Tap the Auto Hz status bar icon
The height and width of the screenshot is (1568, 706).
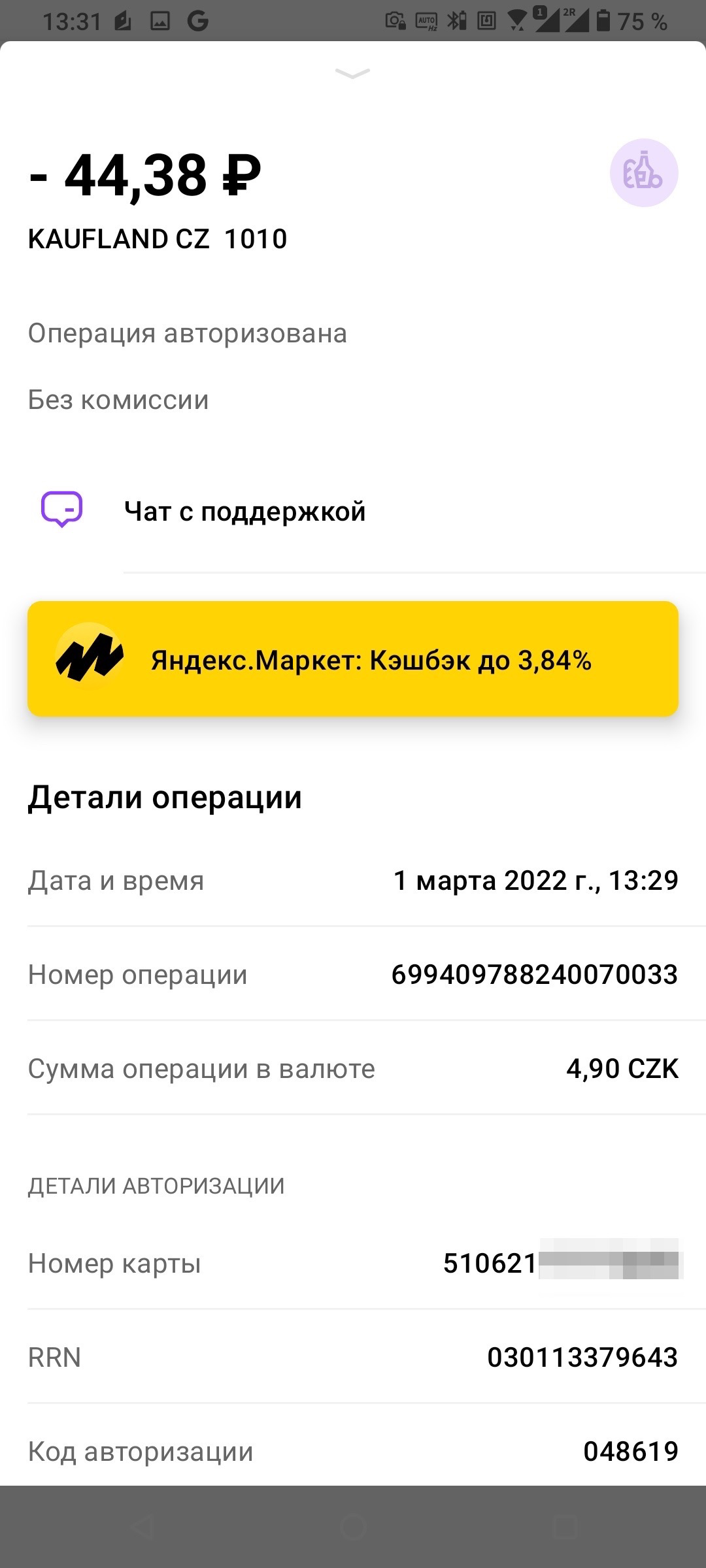[426, 21]
